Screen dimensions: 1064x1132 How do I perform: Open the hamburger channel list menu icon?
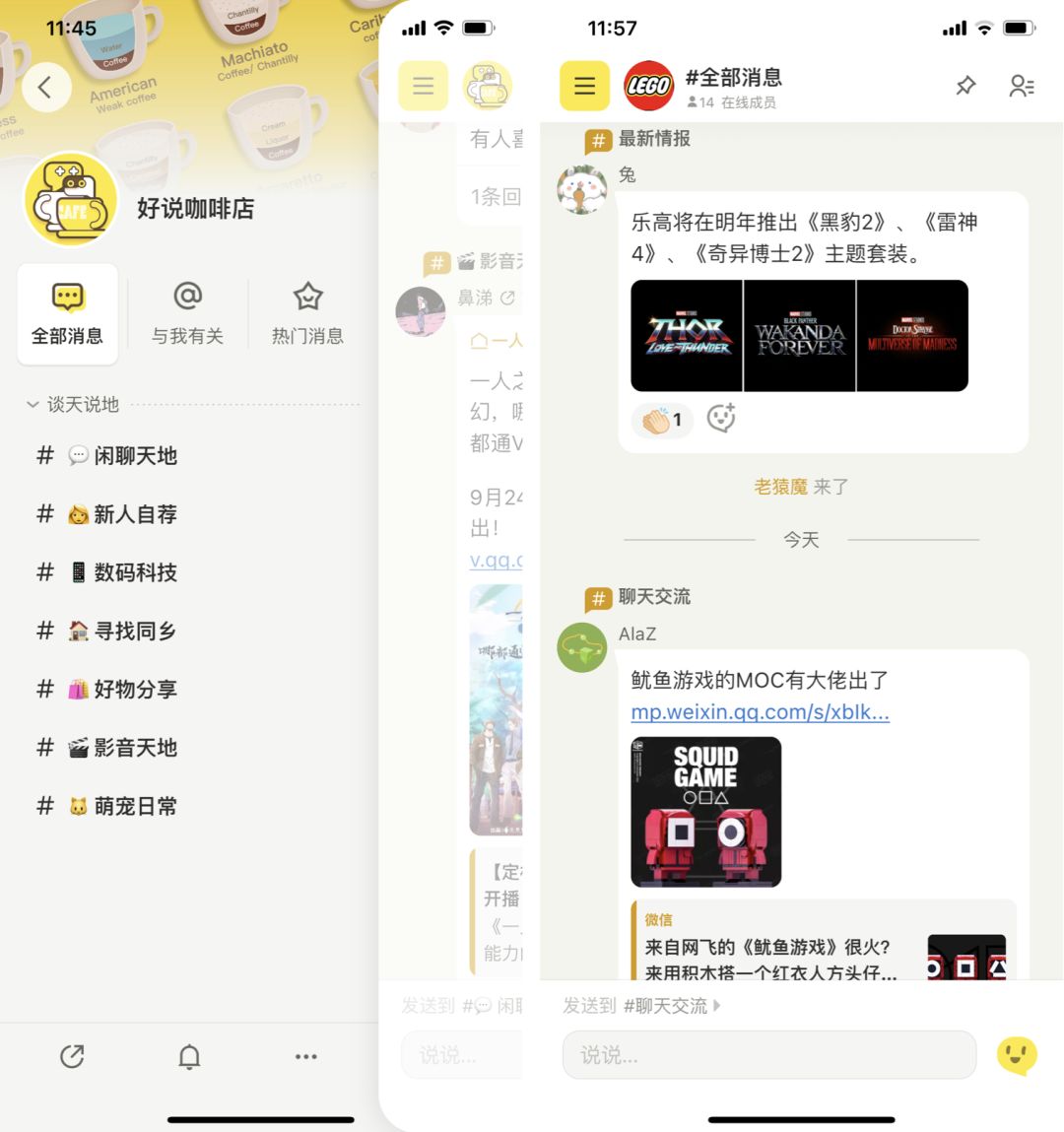click(x=583, y=87)
